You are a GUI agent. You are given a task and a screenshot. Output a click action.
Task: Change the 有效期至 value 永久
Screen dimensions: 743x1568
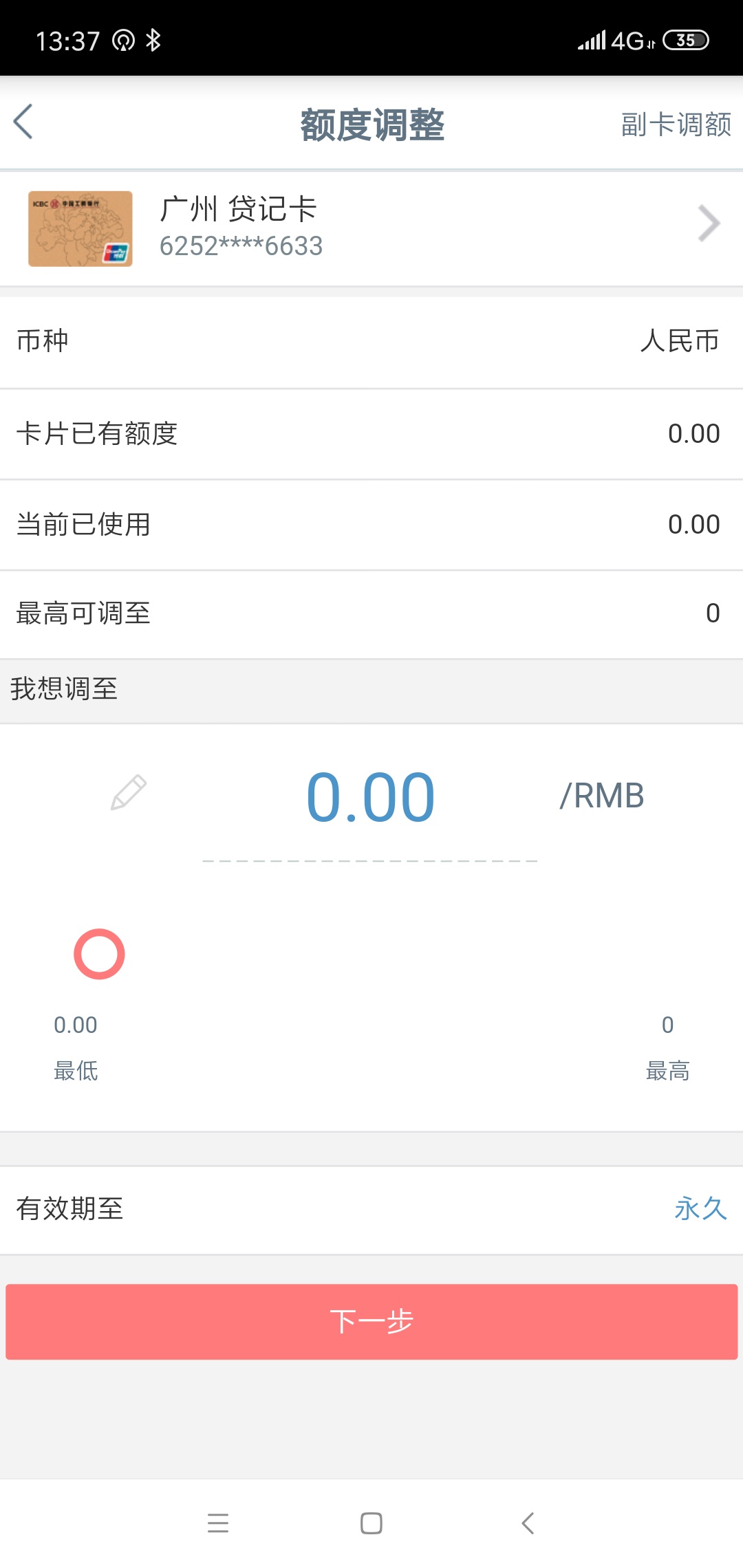[x=700, y=1208]
